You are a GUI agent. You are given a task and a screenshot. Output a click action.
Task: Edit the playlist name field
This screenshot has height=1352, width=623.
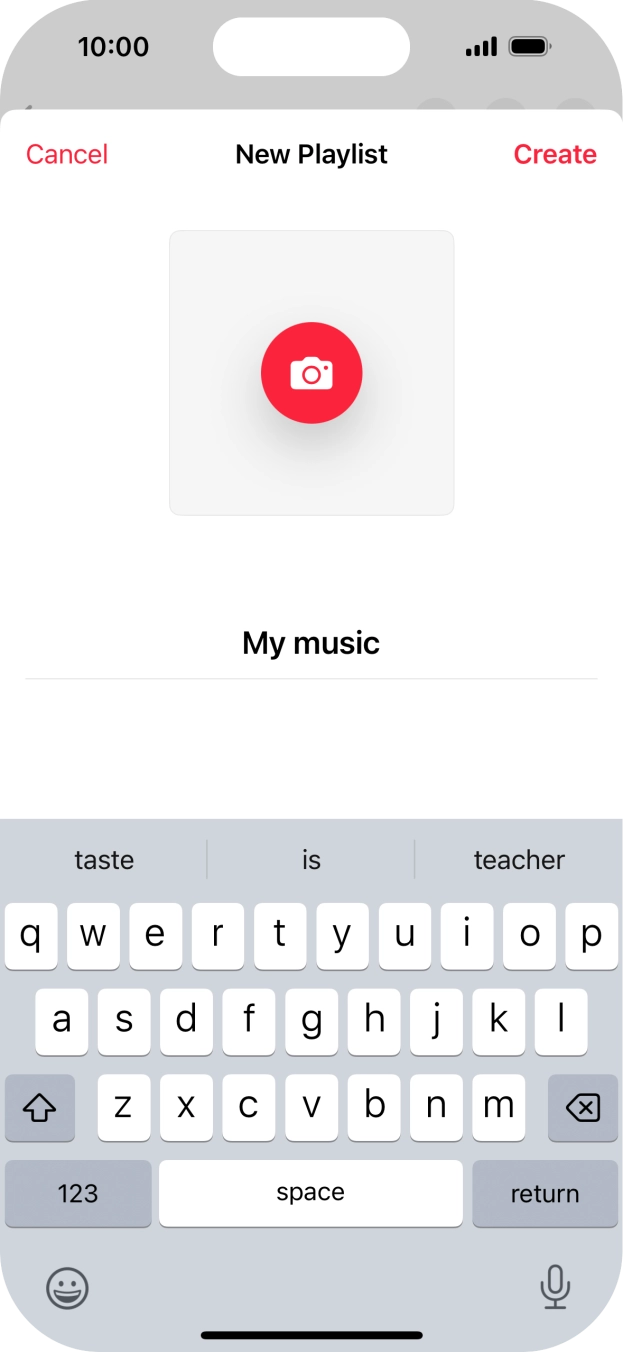311,643
